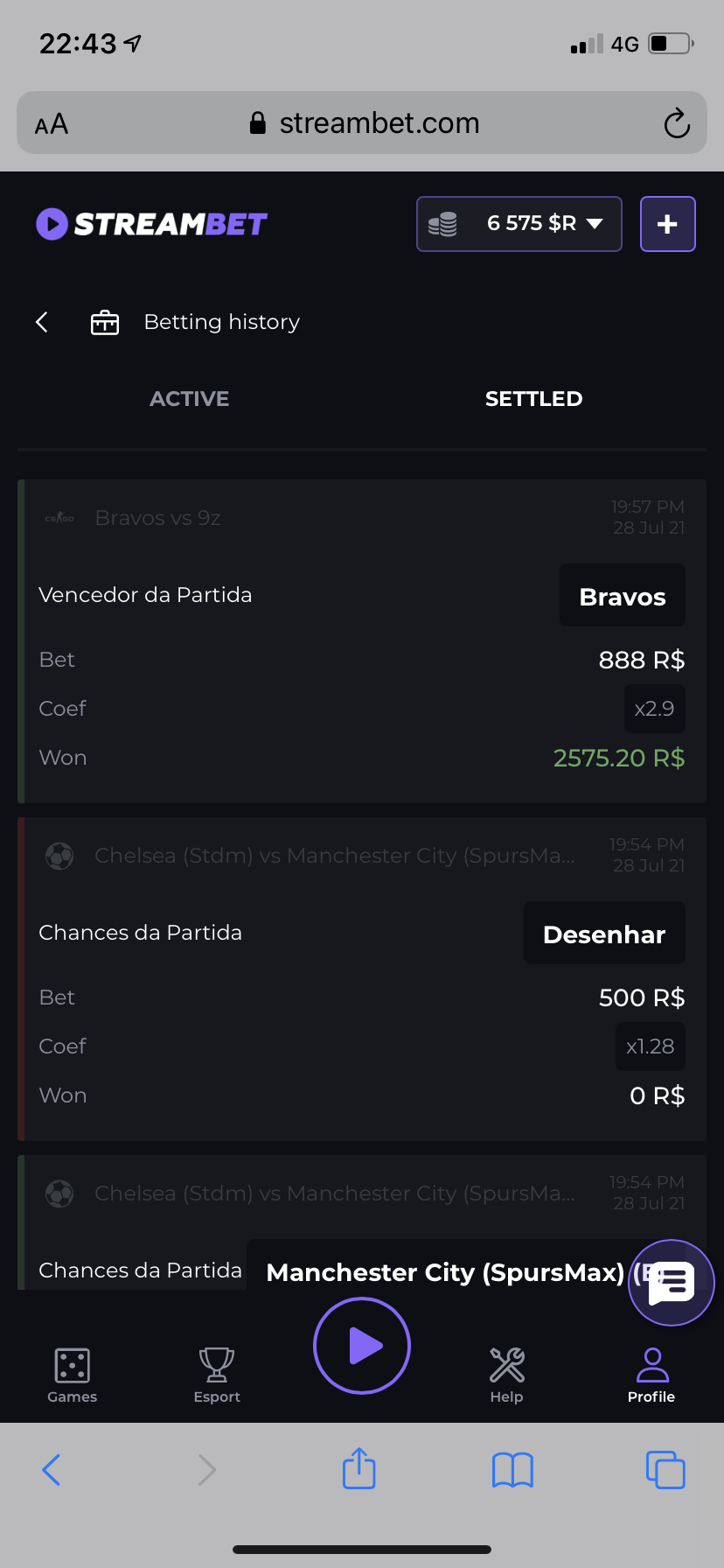Open Safari bookmarks
The height and width of the screenshot is (1568, 724).
click(x=512, y=1469)
